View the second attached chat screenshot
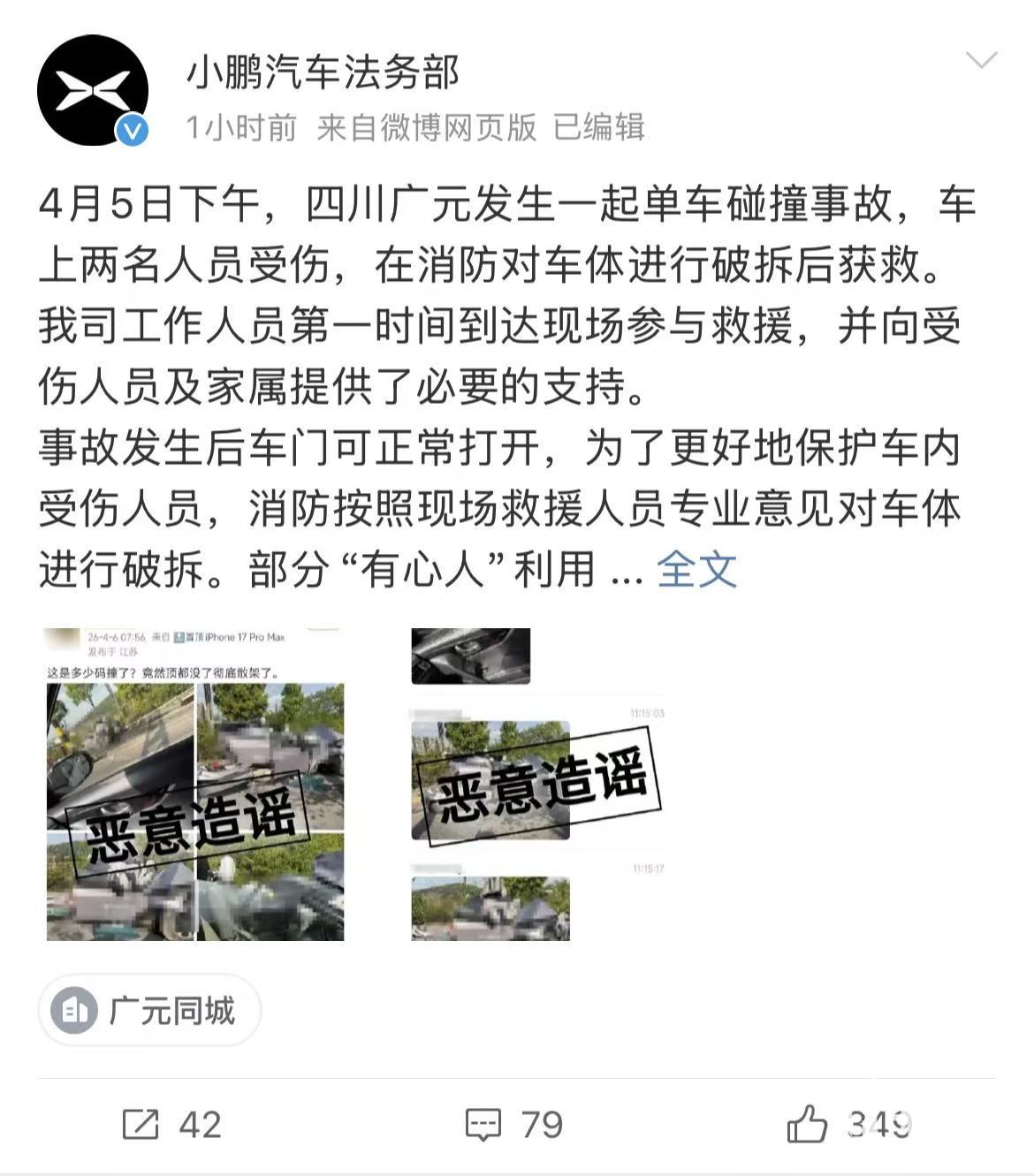1034x1176 pixels. (x=537, y=785)
